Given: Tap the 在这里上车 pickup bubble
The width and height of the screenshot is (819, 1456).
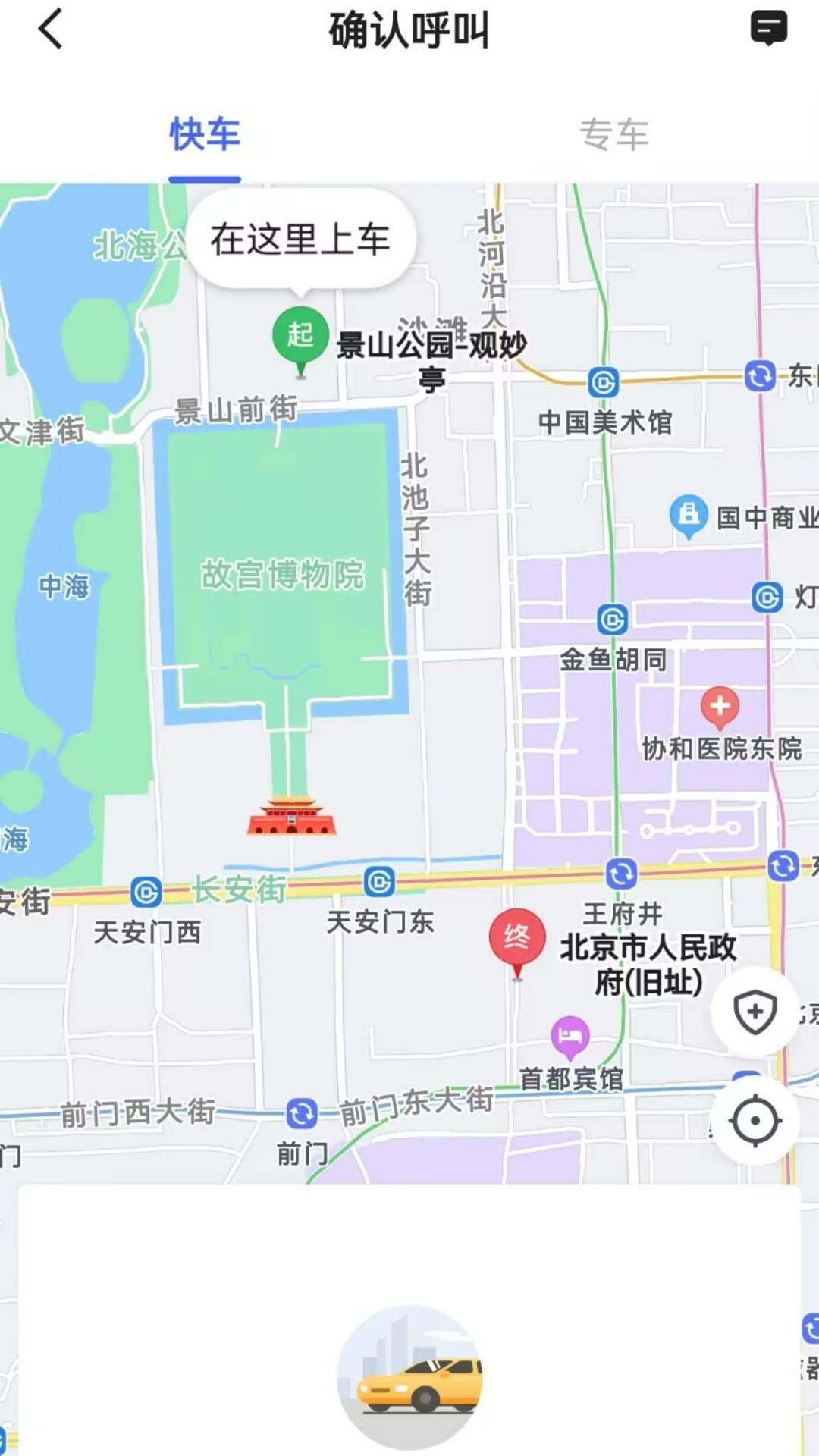Looking at the screenshot, I should pos(300,240).
